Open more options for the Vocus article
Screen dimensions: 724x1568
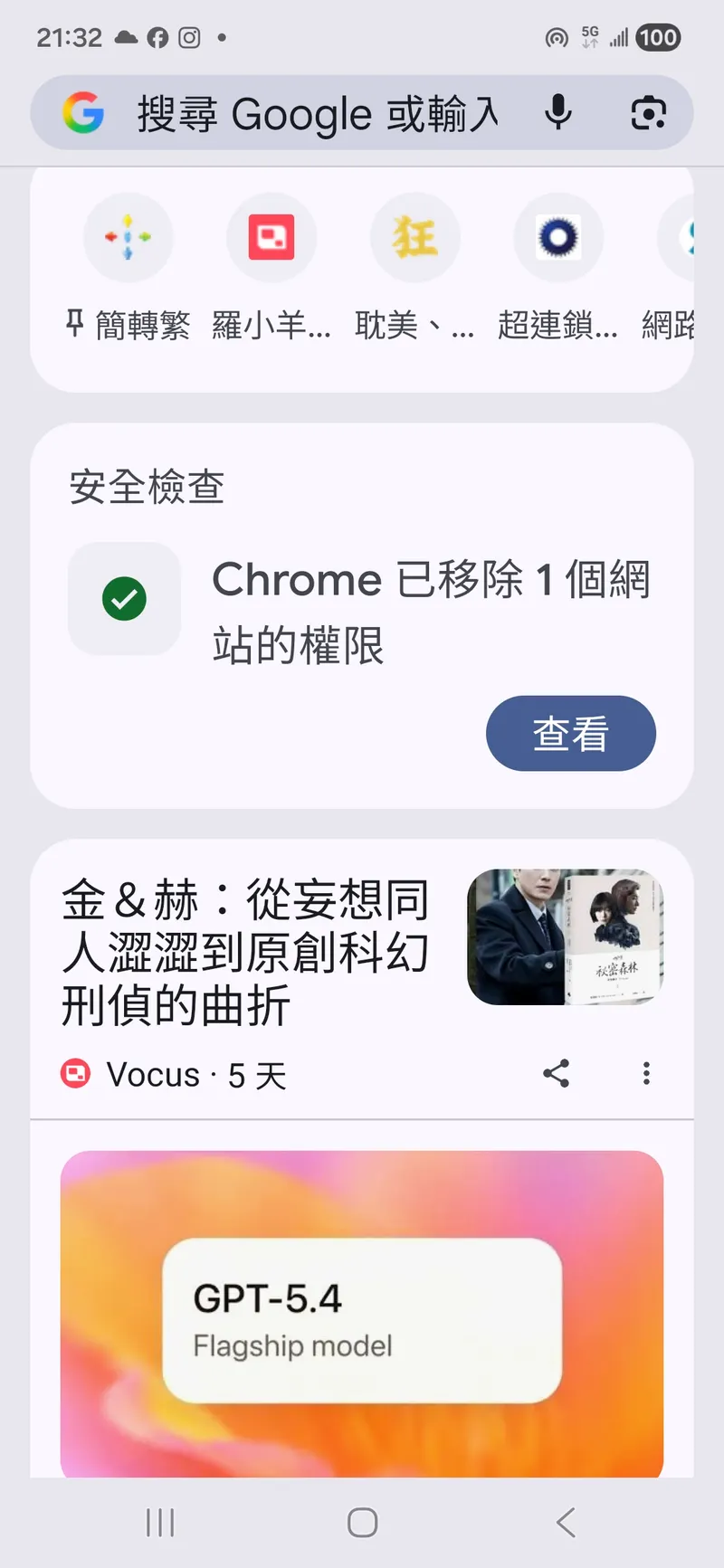646,1074
